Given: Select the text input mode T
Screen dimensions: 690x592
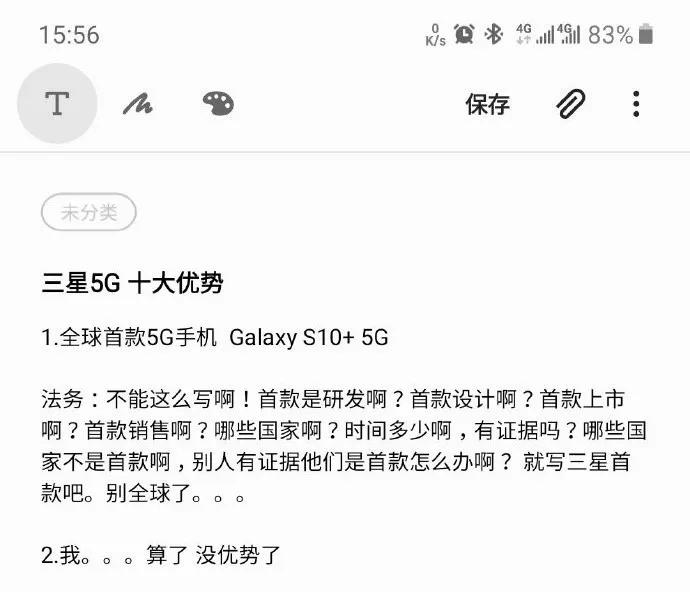Looking at the screenshot, I should (57, 103).
